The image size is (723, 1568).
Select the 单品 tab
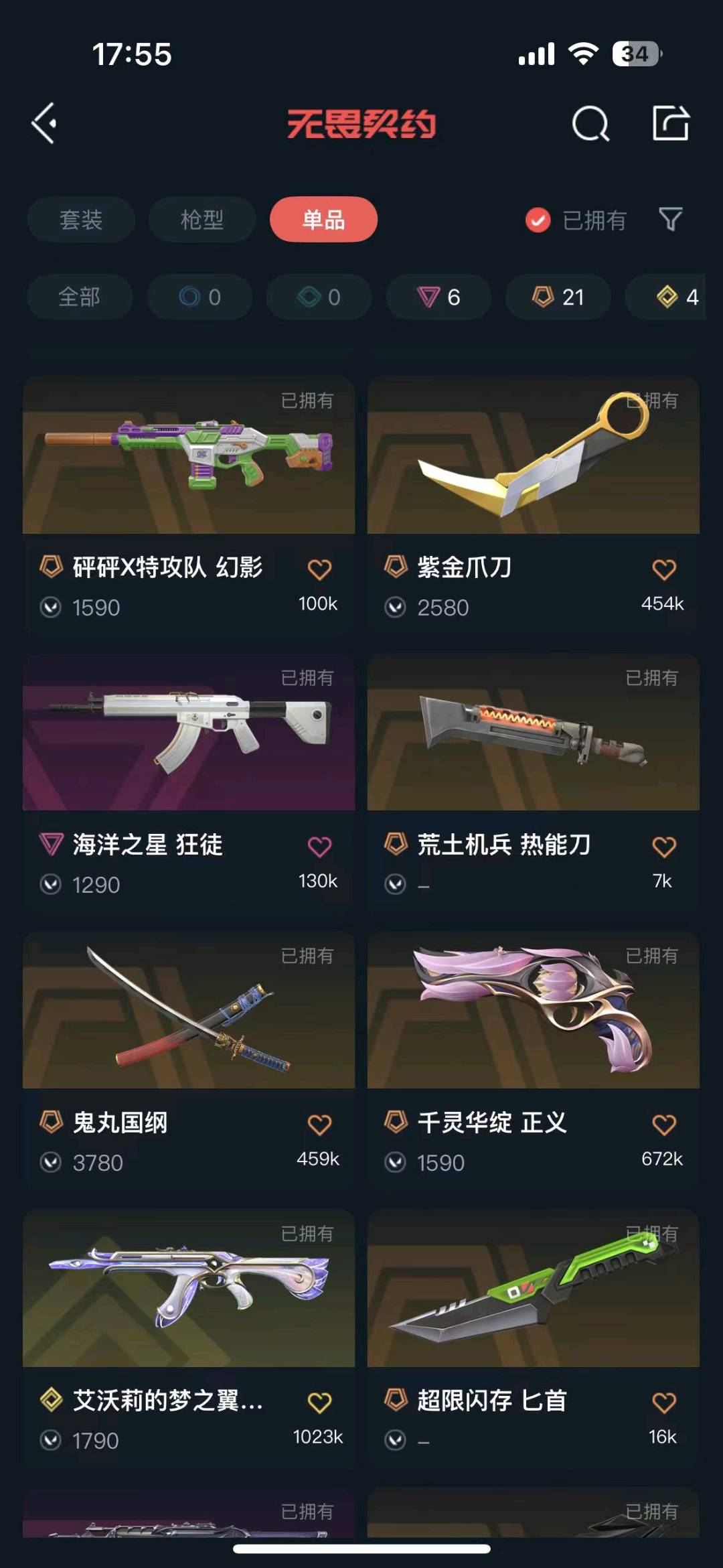pyautogui.click(x=323, y=220)
